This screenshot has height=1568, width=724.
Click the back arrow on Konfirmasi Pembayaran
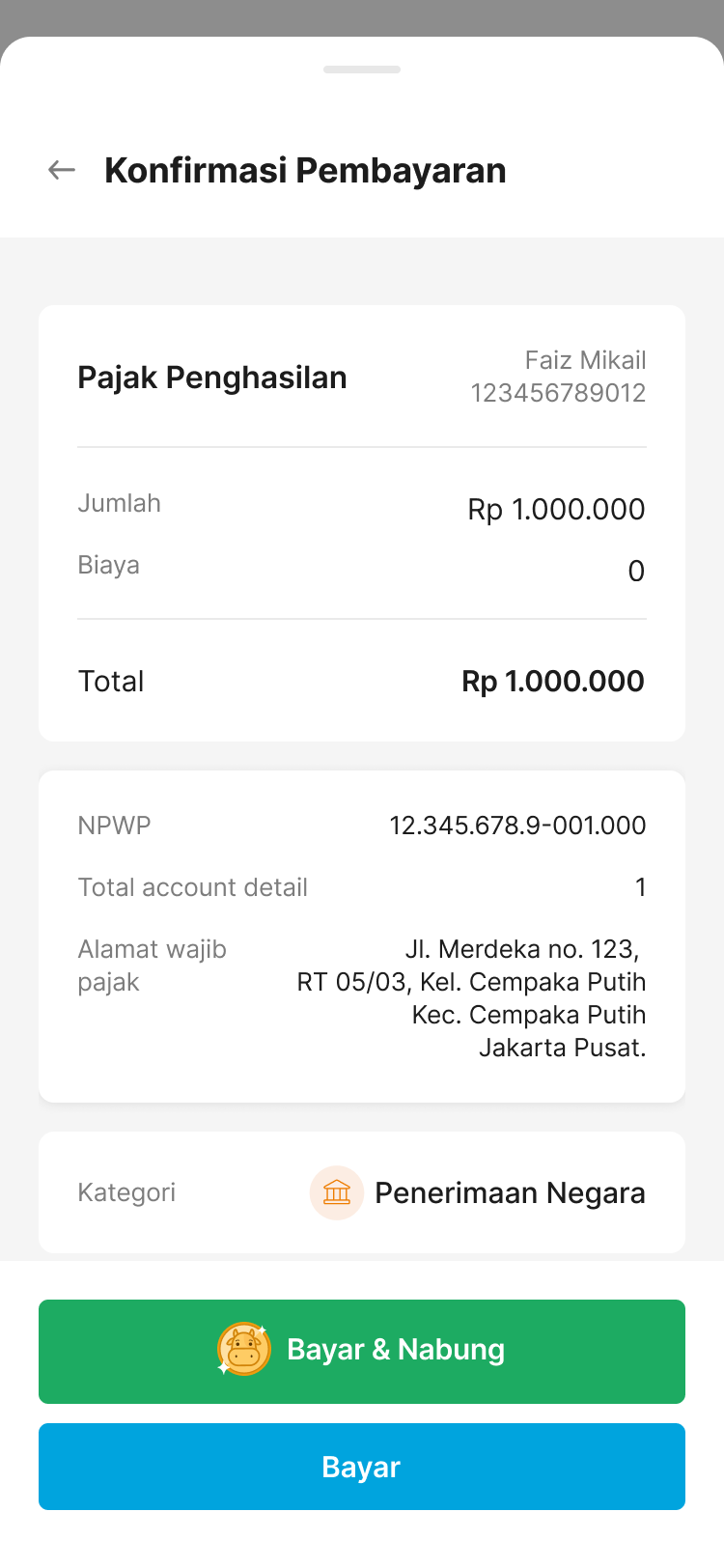[x=61, y=169]
